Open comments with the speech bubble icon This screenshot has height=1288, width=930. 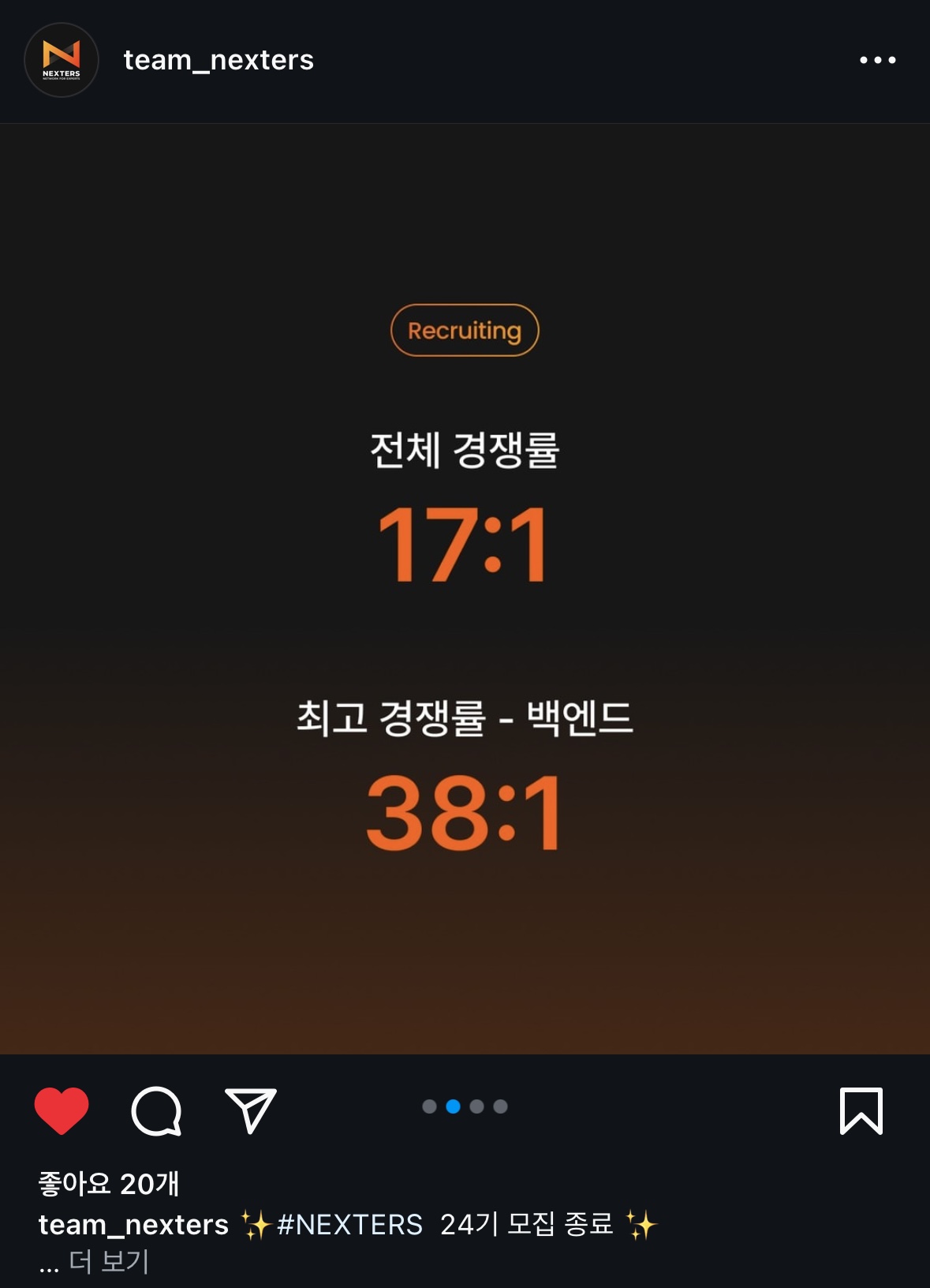pyautogui.click(x=156, y=1111)
